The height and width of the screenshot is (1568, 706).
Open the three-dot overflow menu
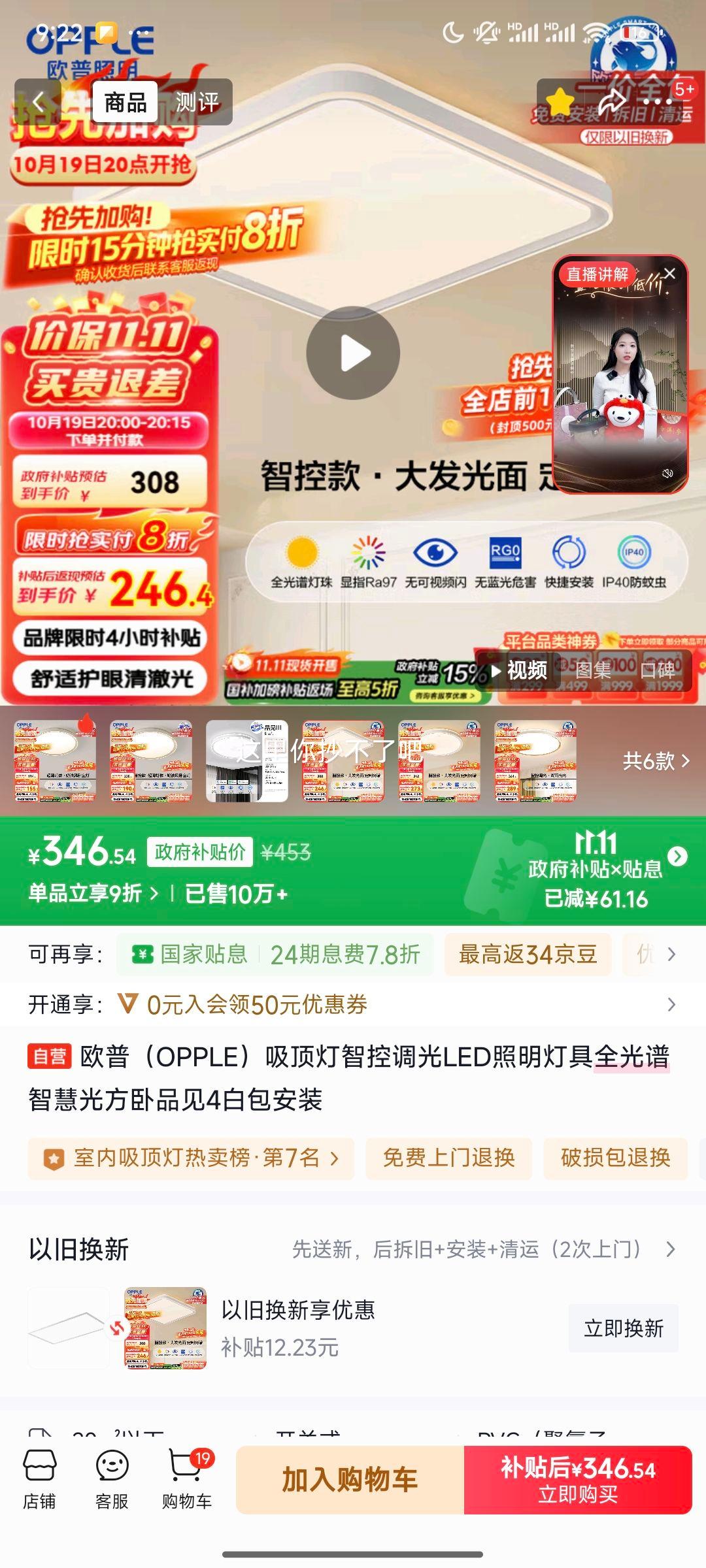658,102
